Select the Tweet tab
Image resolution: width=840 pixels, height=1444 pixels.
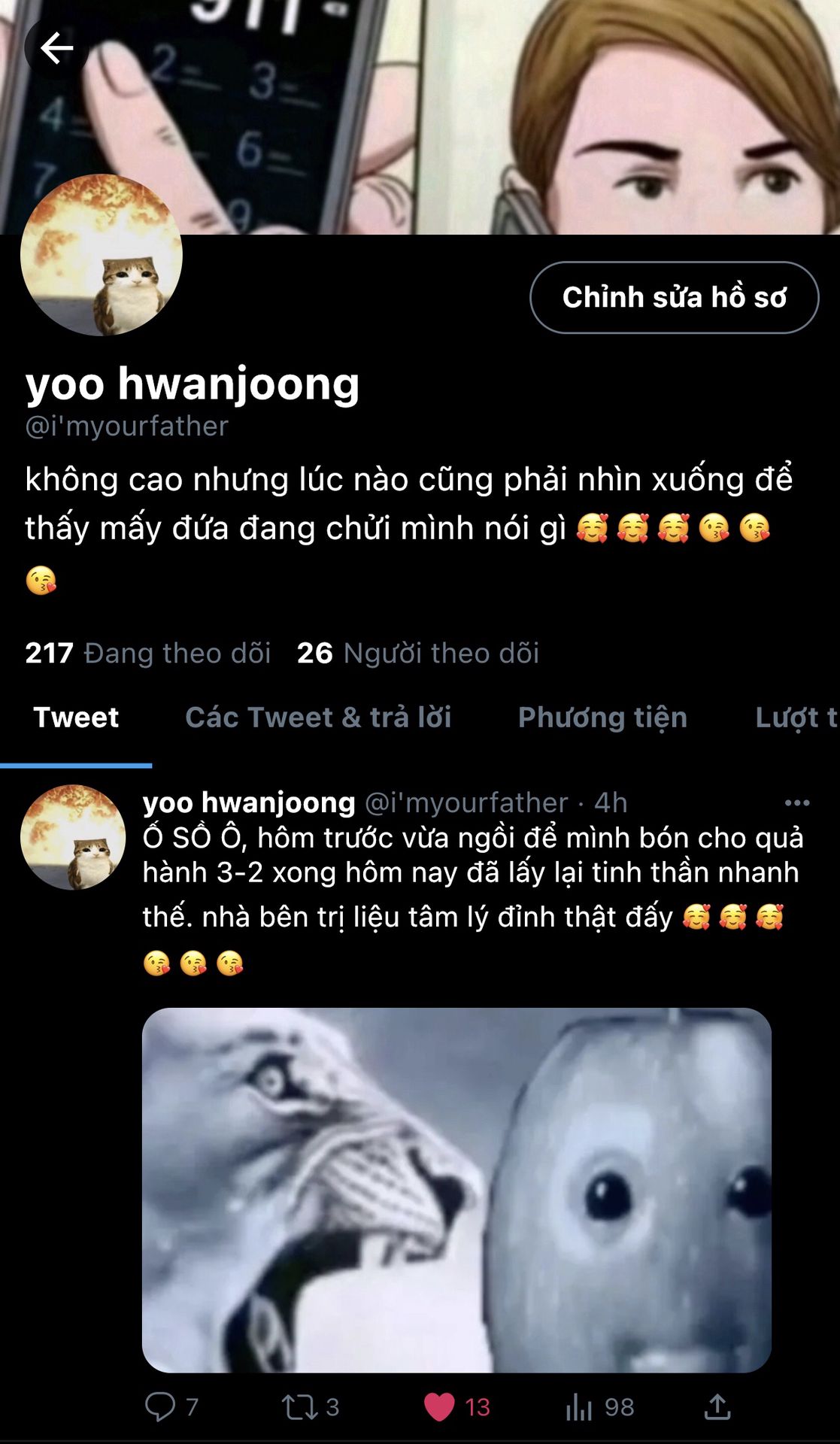click(76, 717)
